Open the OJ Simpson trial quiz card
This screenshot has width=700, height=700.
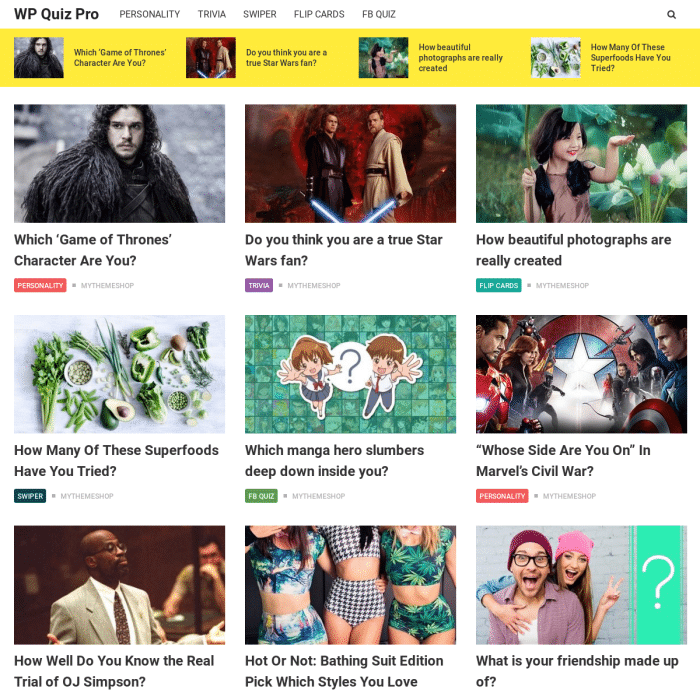point(119,585)
